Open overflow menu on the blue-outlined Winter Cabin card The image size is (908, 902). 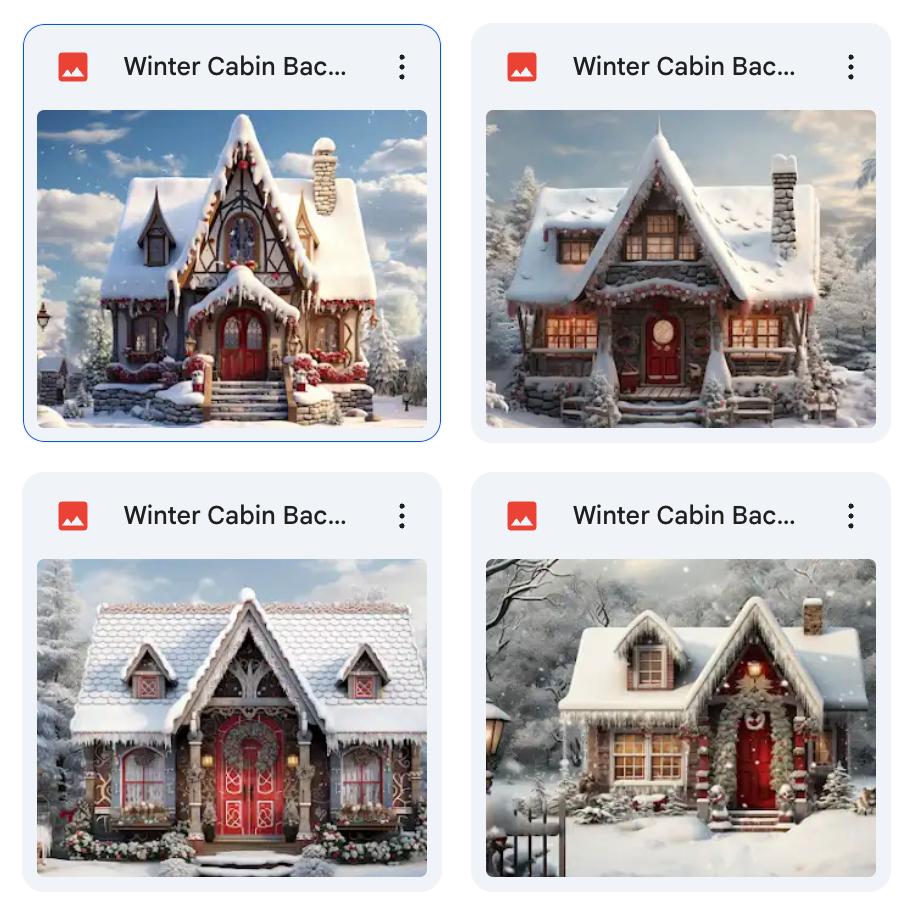pyautogui.click(x=401, y=67)
